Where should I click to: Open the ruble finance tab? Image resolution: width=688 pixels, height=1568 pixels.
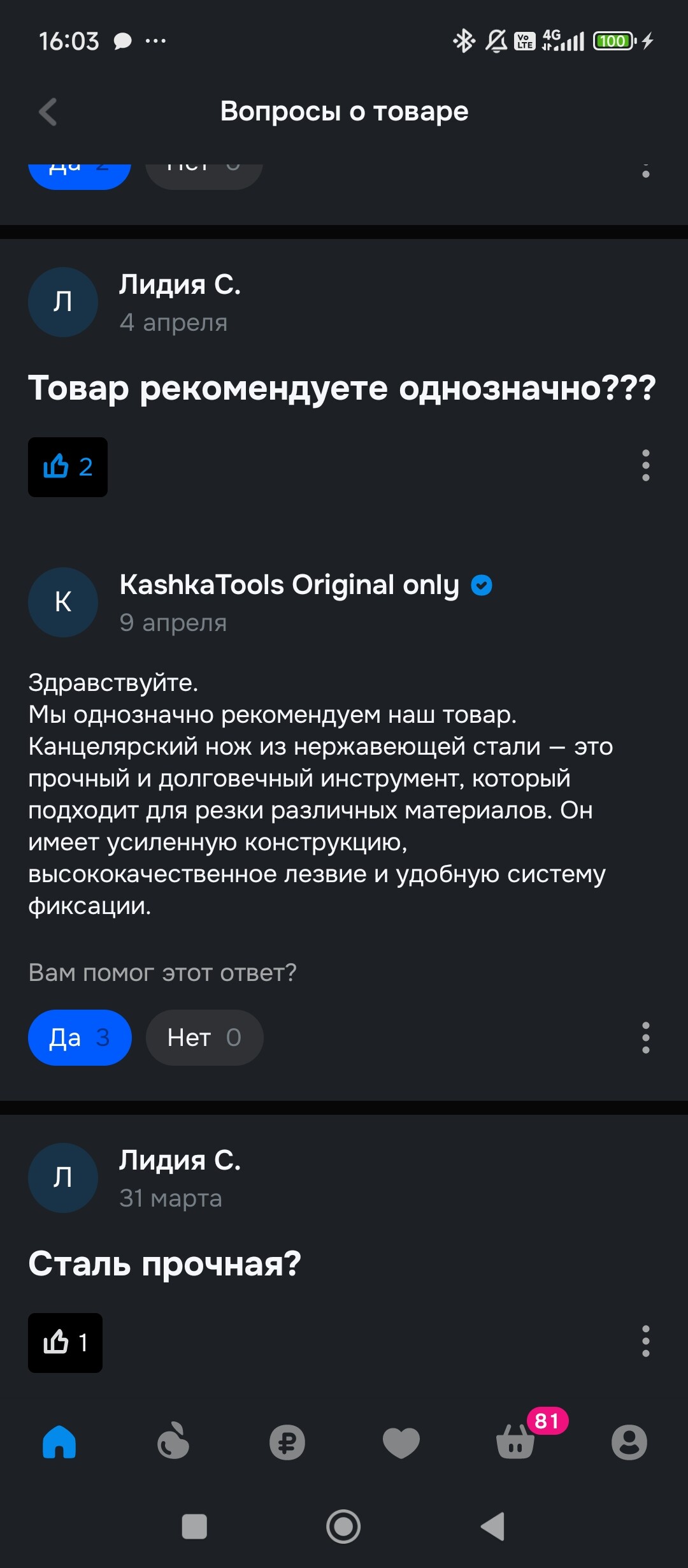click(287, 1442)
